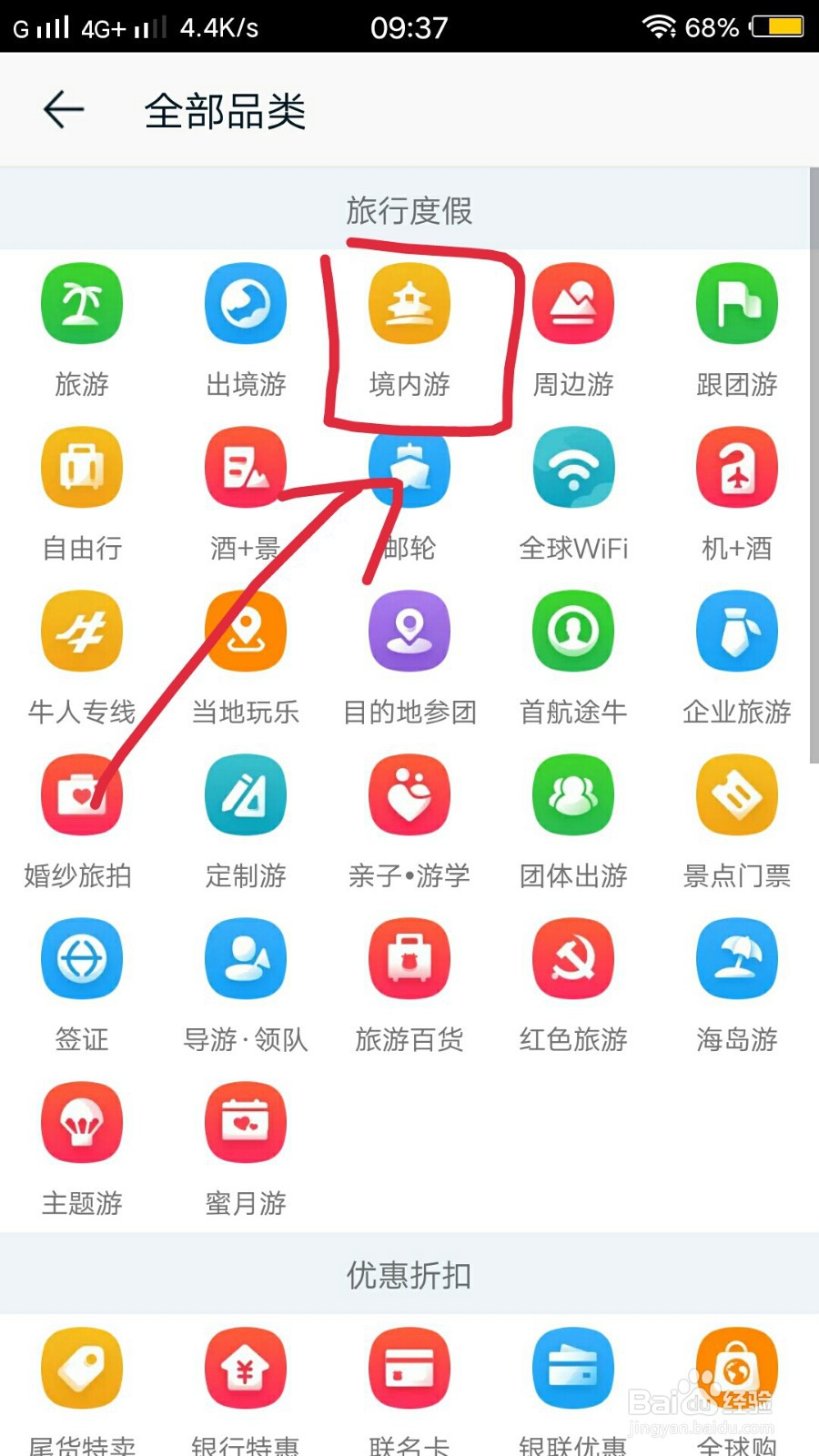Screen dimensions: 819x1456
Task: Tap the back arrow to return
Action: coord(62,109)
